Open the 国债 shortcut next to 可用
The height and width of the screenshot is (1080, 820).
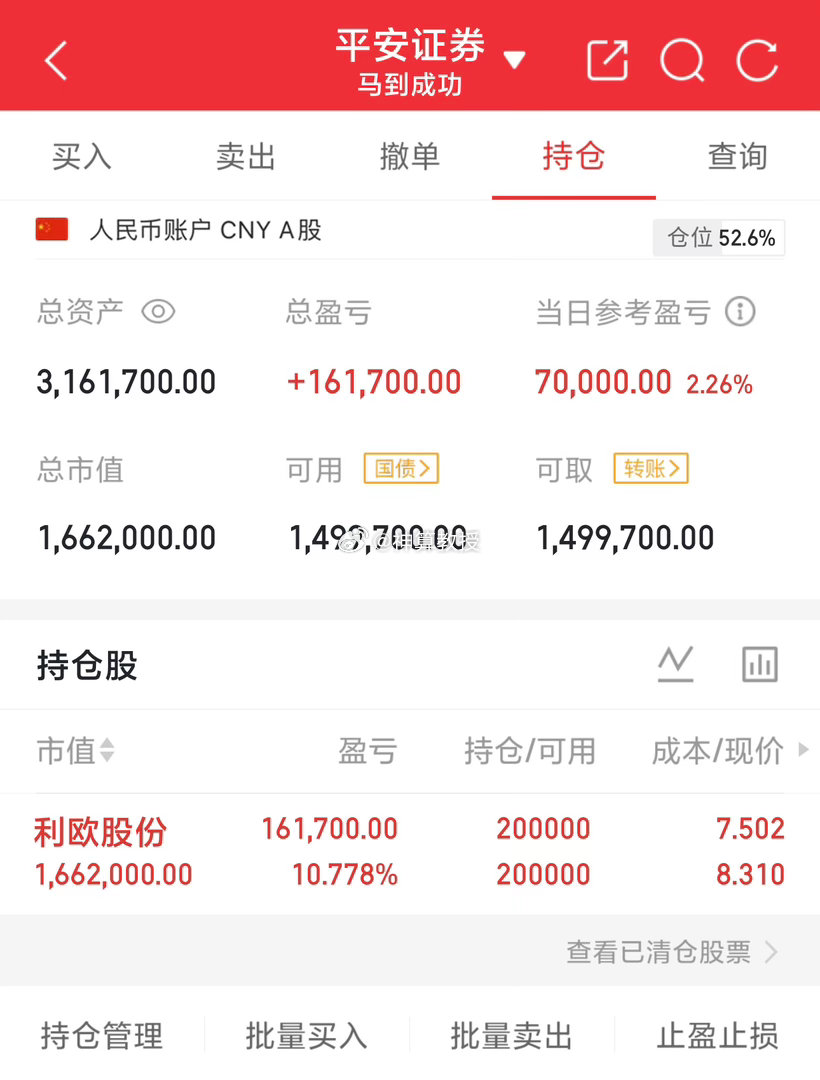tap(400, 468)
